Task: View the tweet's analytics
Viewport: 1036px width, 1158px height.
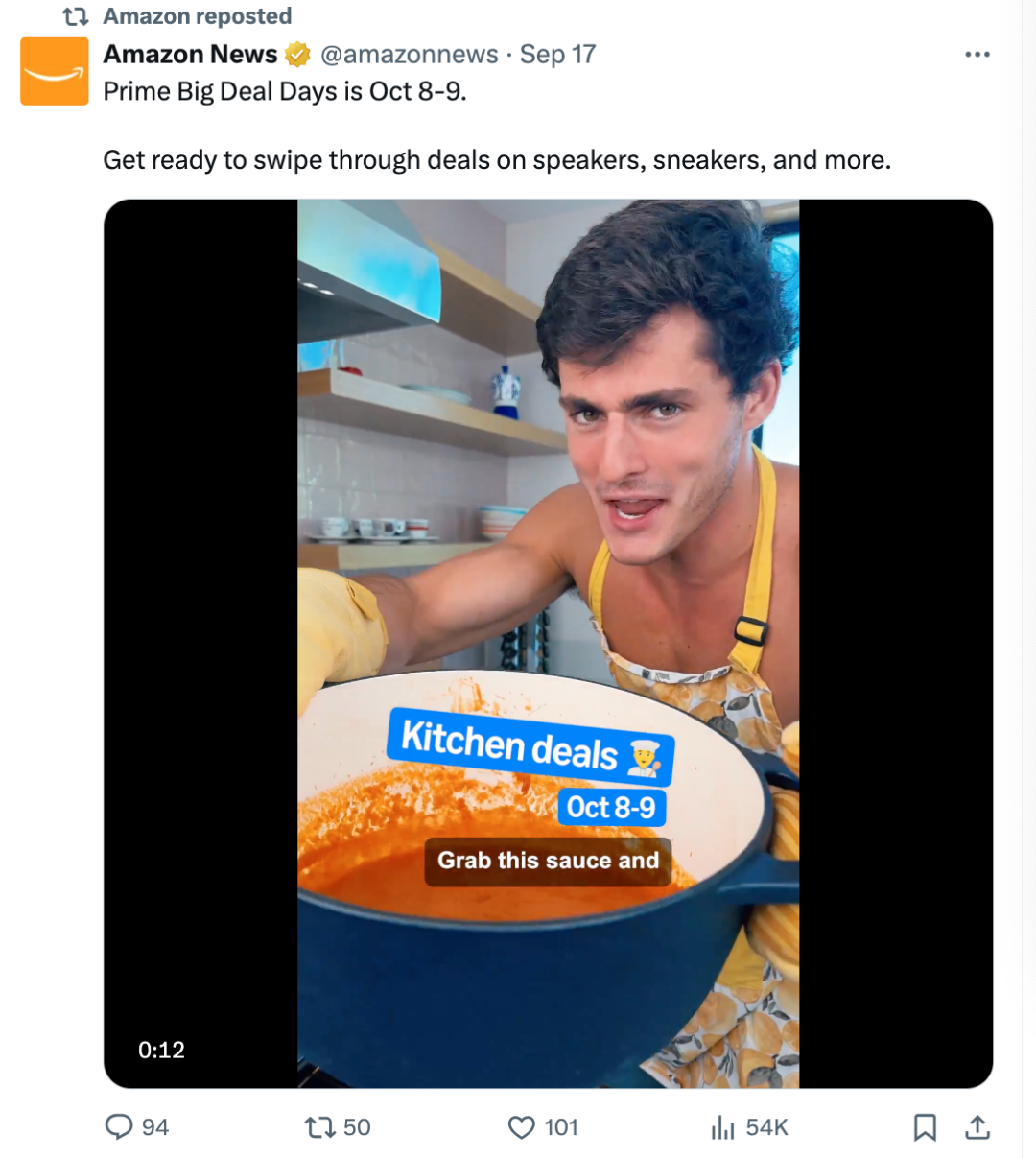Action: pyautogui.click(x=724, y=1126)
